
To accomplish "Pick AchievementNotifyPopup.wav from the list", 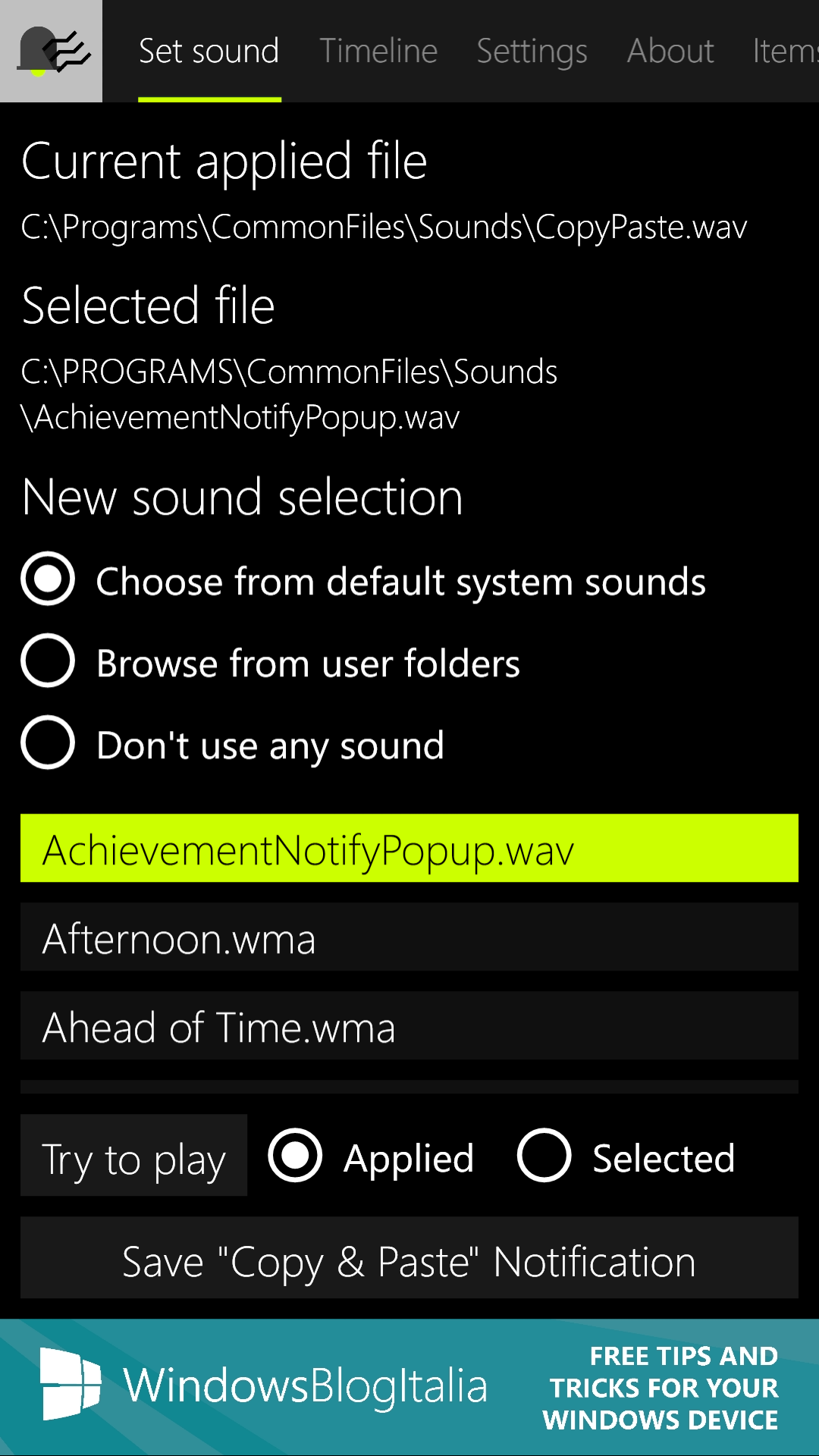I will pos(409,848).
